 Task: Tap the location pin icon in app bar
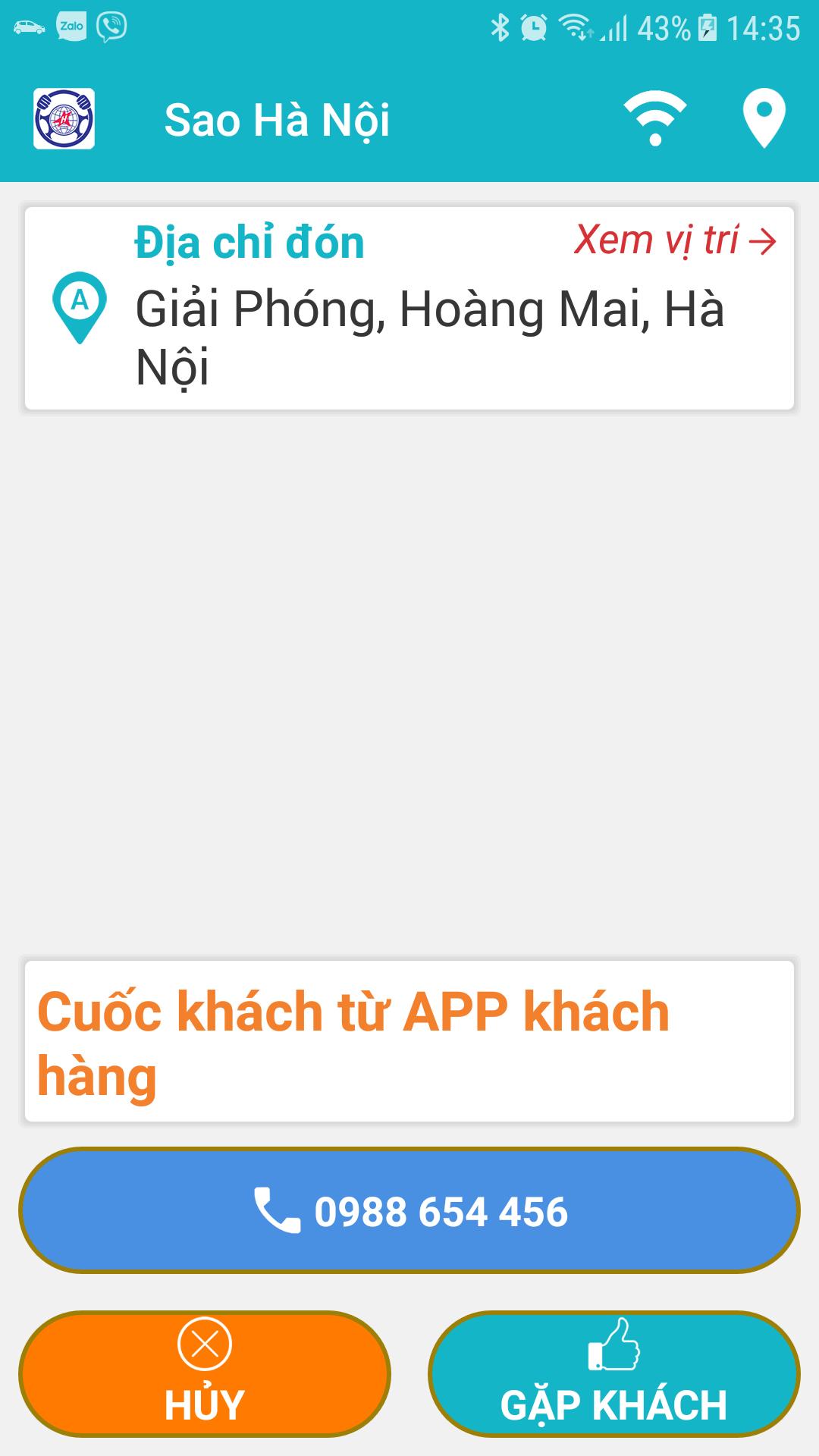(x=763, y=118)
